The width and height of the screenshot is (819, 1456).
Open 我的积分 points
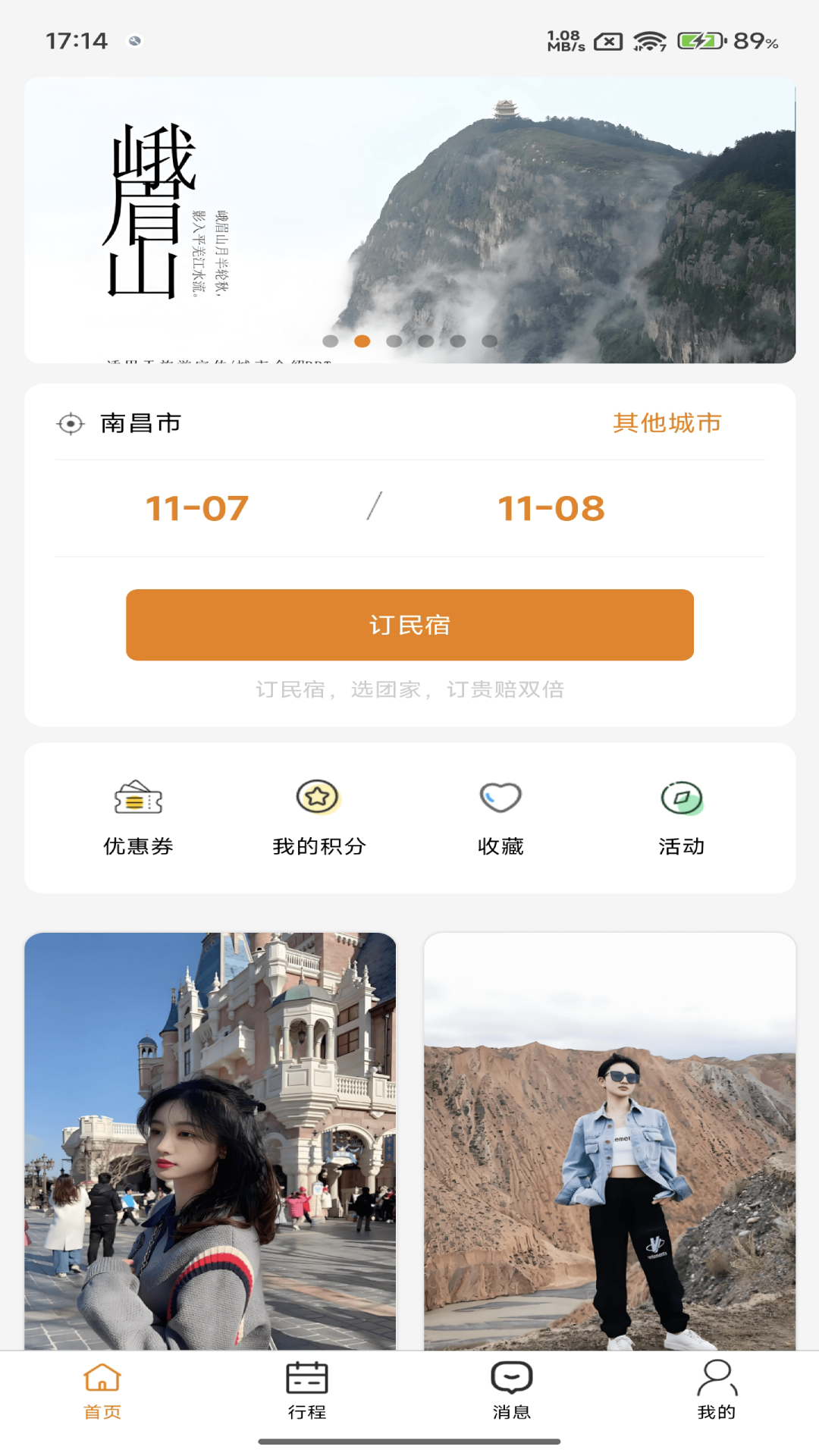click(x=318, y=817)
